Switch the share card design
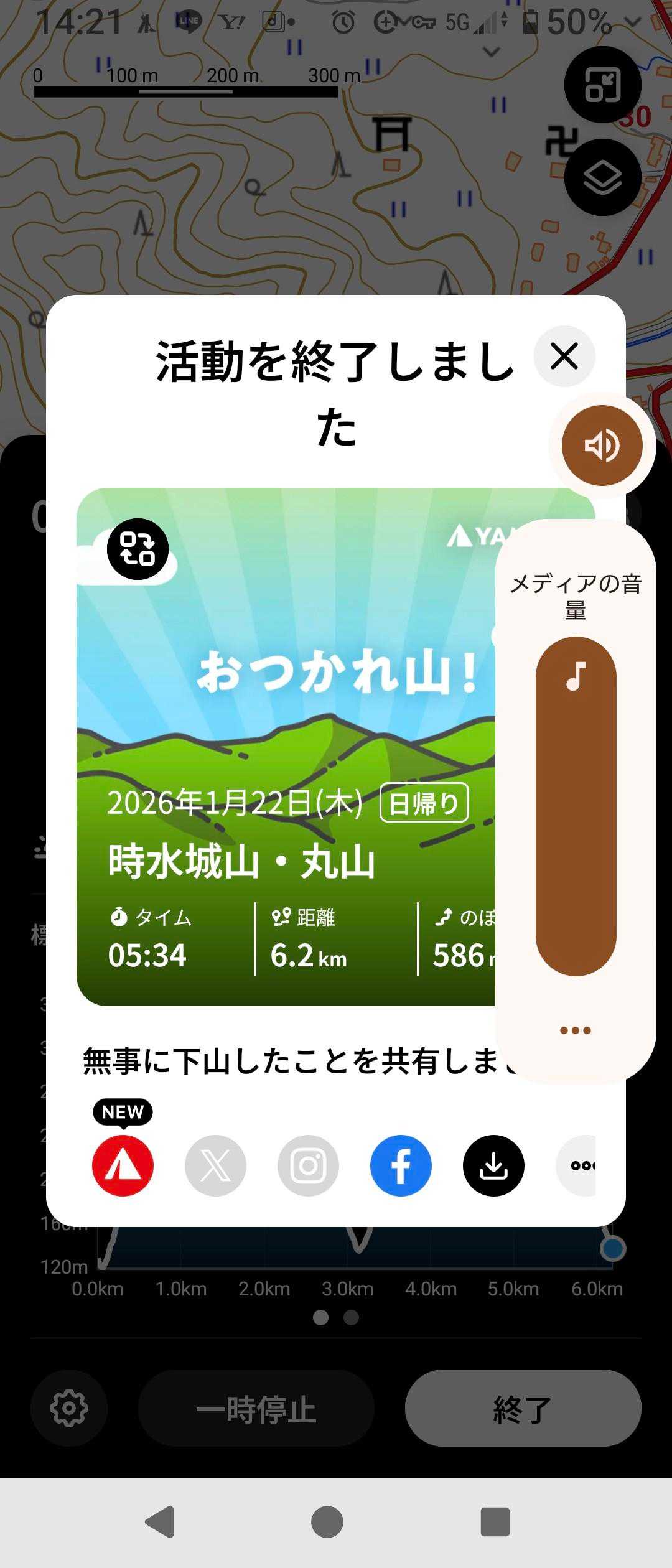The image size is (672, 1568). (x=138, y=549)
